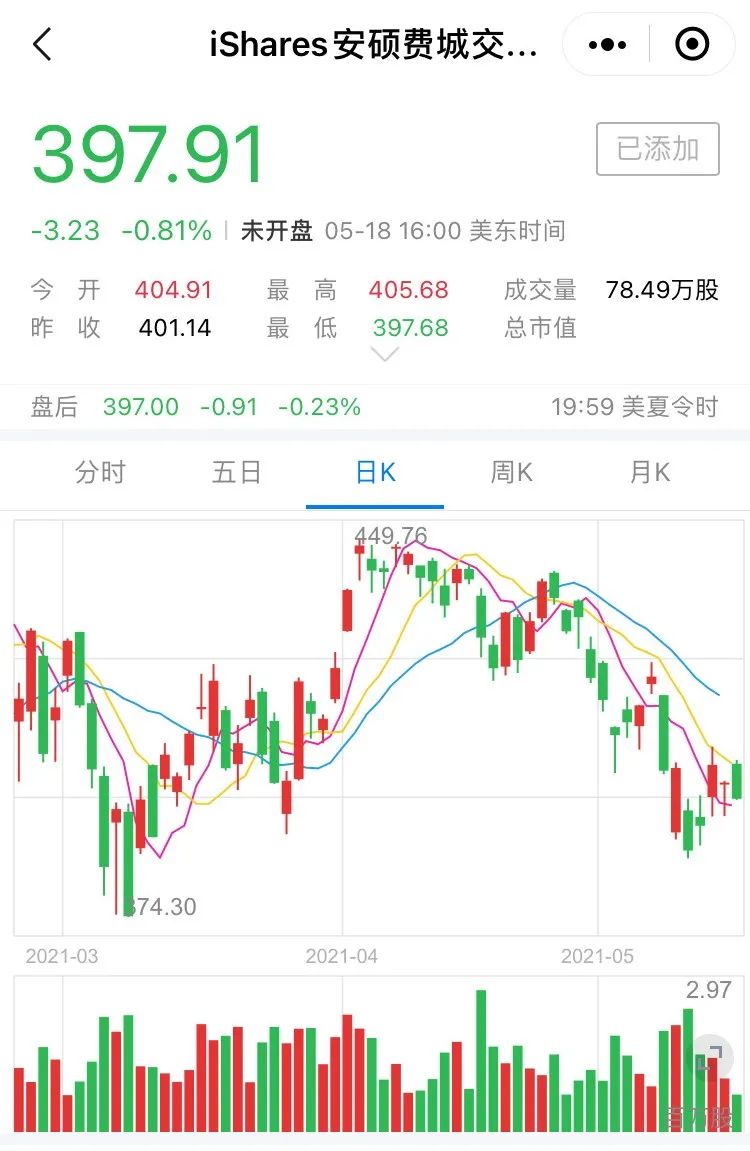Expand more quote details with the down chevron
This screenshot has width=750, height=1151.
tap(385, 355)
